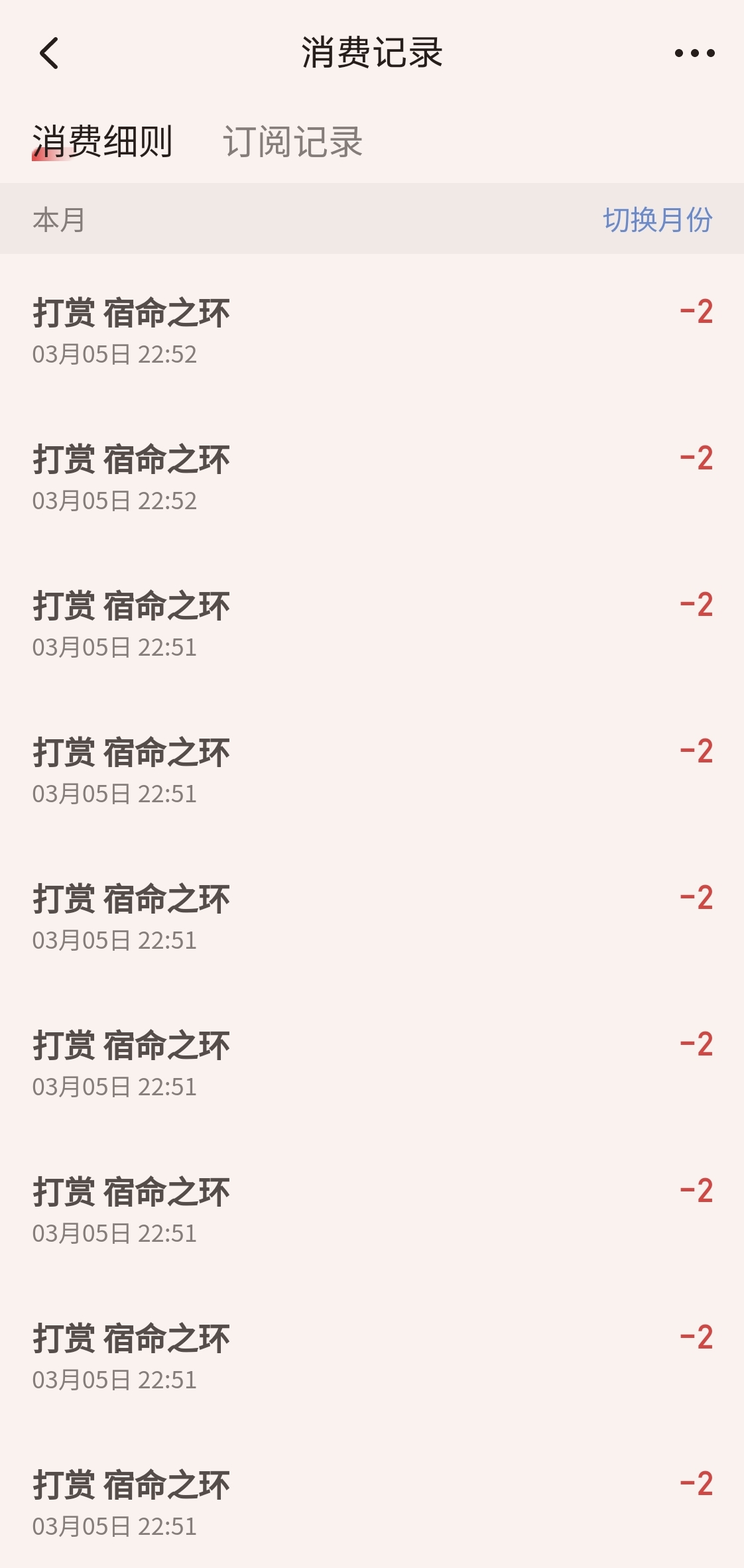Screen dimensions: 744x1568
Task: Switch to the 订阅记录 tab
Action: 292,141
